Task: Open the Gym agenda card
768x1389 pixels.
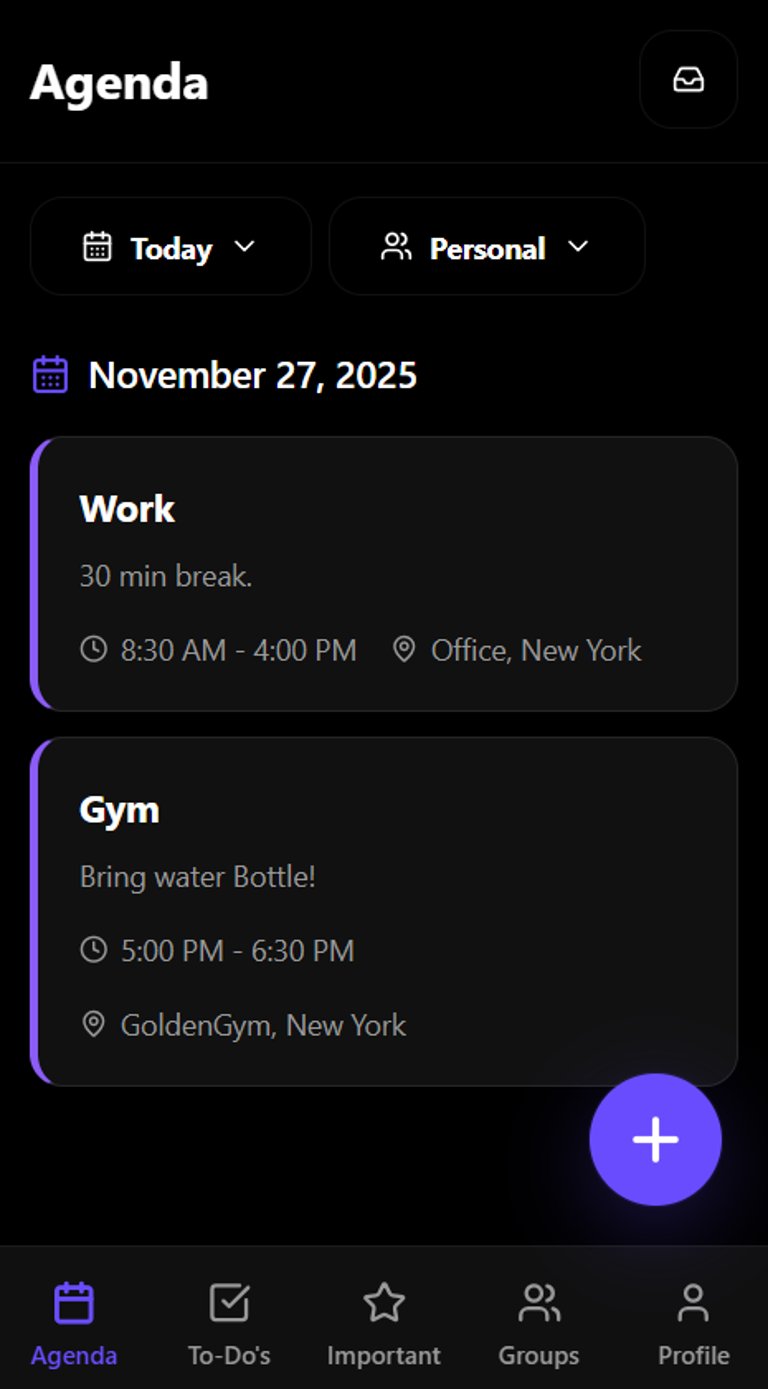Action: click(384, 911)
